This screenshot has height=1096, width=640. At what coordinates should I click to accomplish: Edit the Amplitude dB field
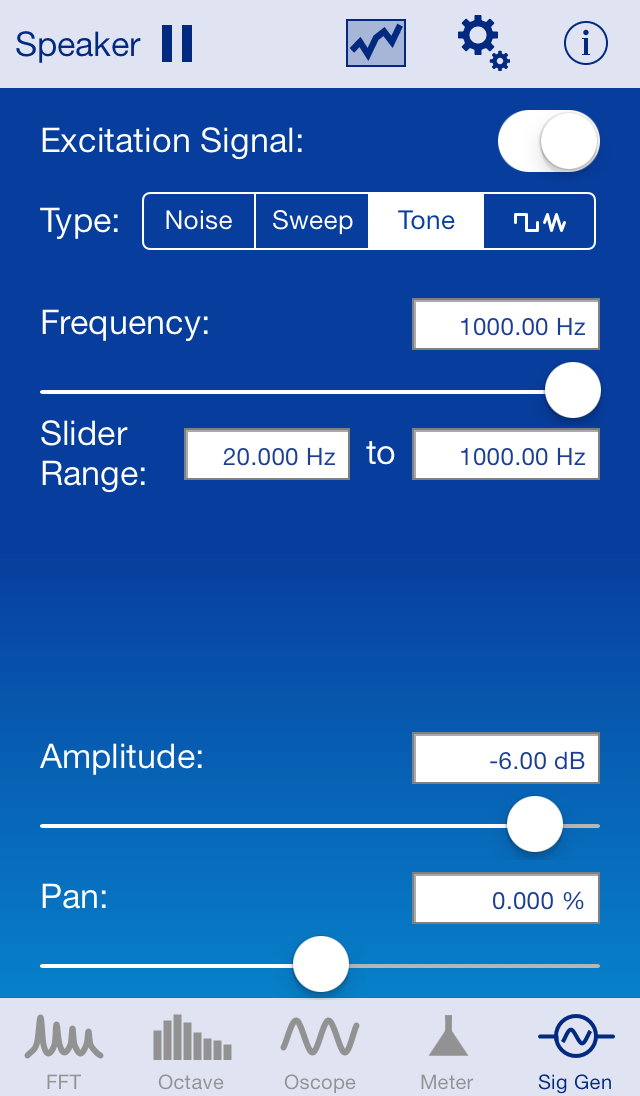[506, 758]
